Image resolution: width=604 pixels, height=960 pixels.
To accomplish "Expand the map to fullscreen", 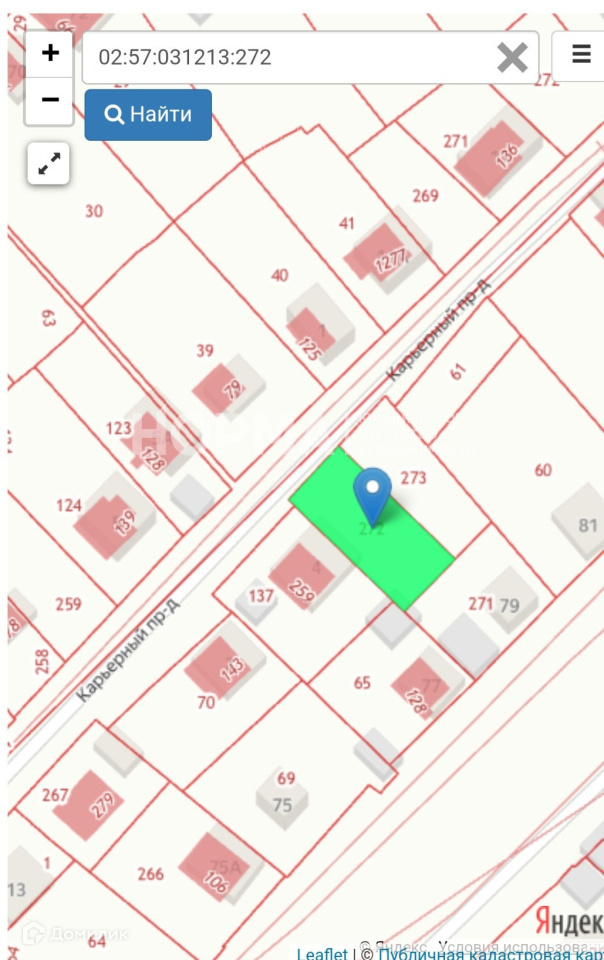I will (49, 164).
